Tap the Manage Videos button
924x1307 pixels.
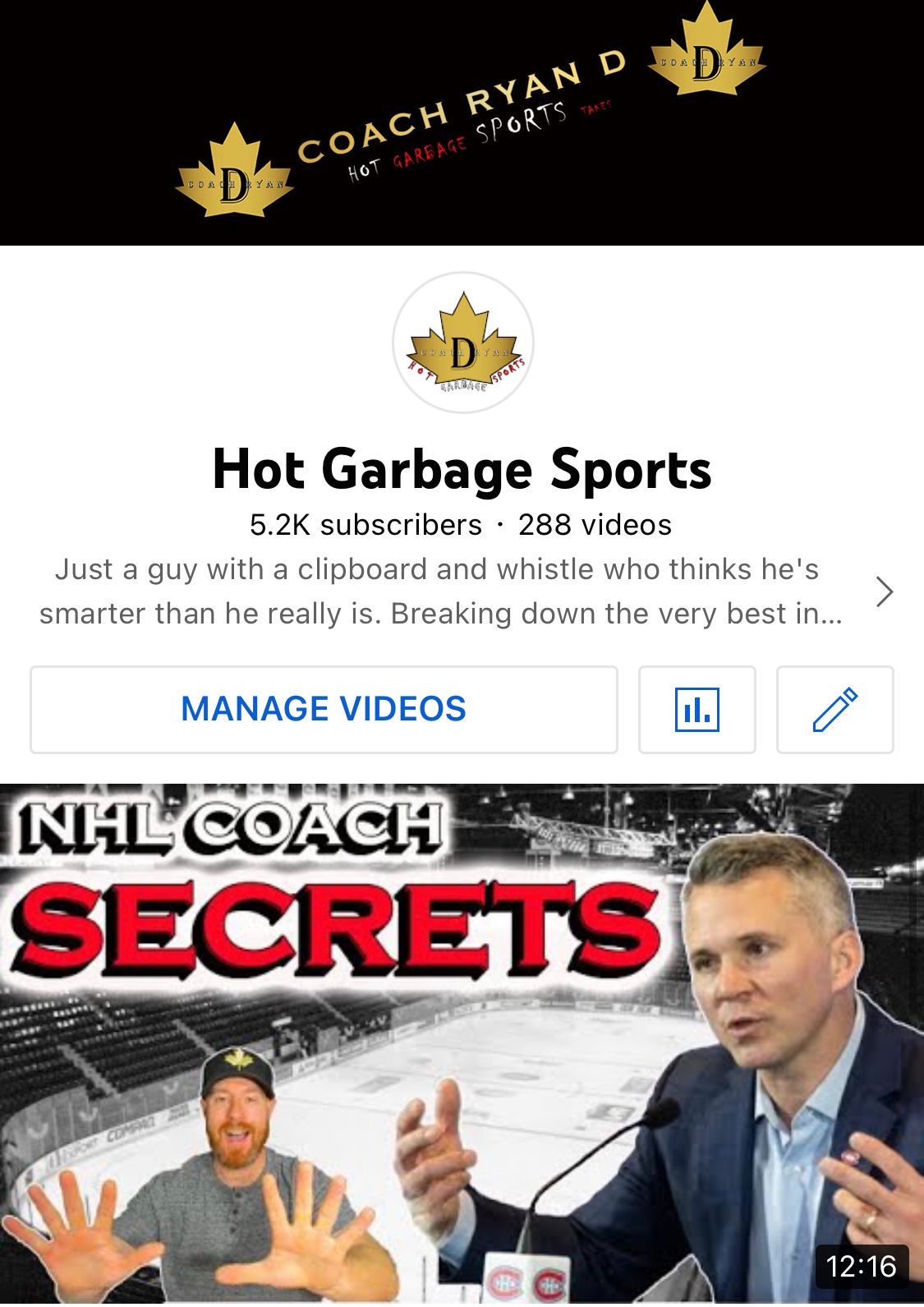324,710
